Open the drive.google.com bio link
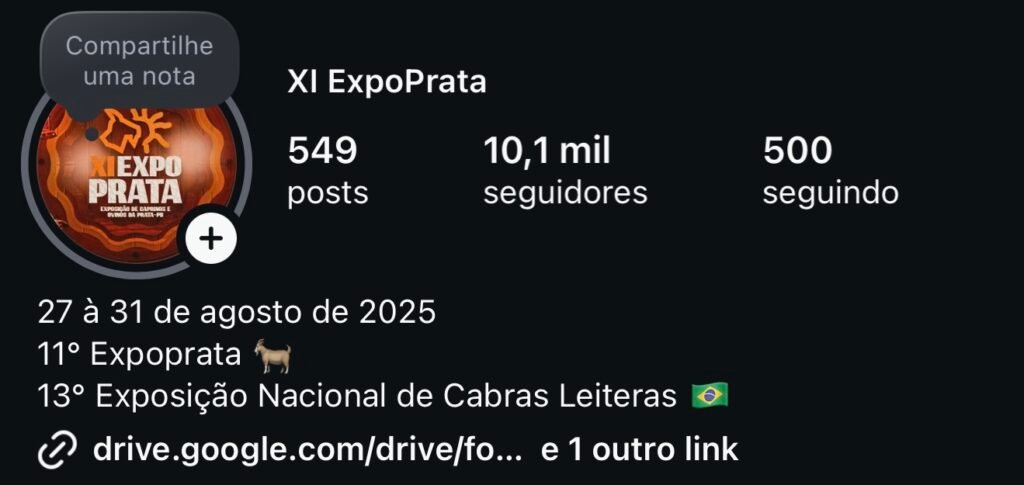 [308, 449]
